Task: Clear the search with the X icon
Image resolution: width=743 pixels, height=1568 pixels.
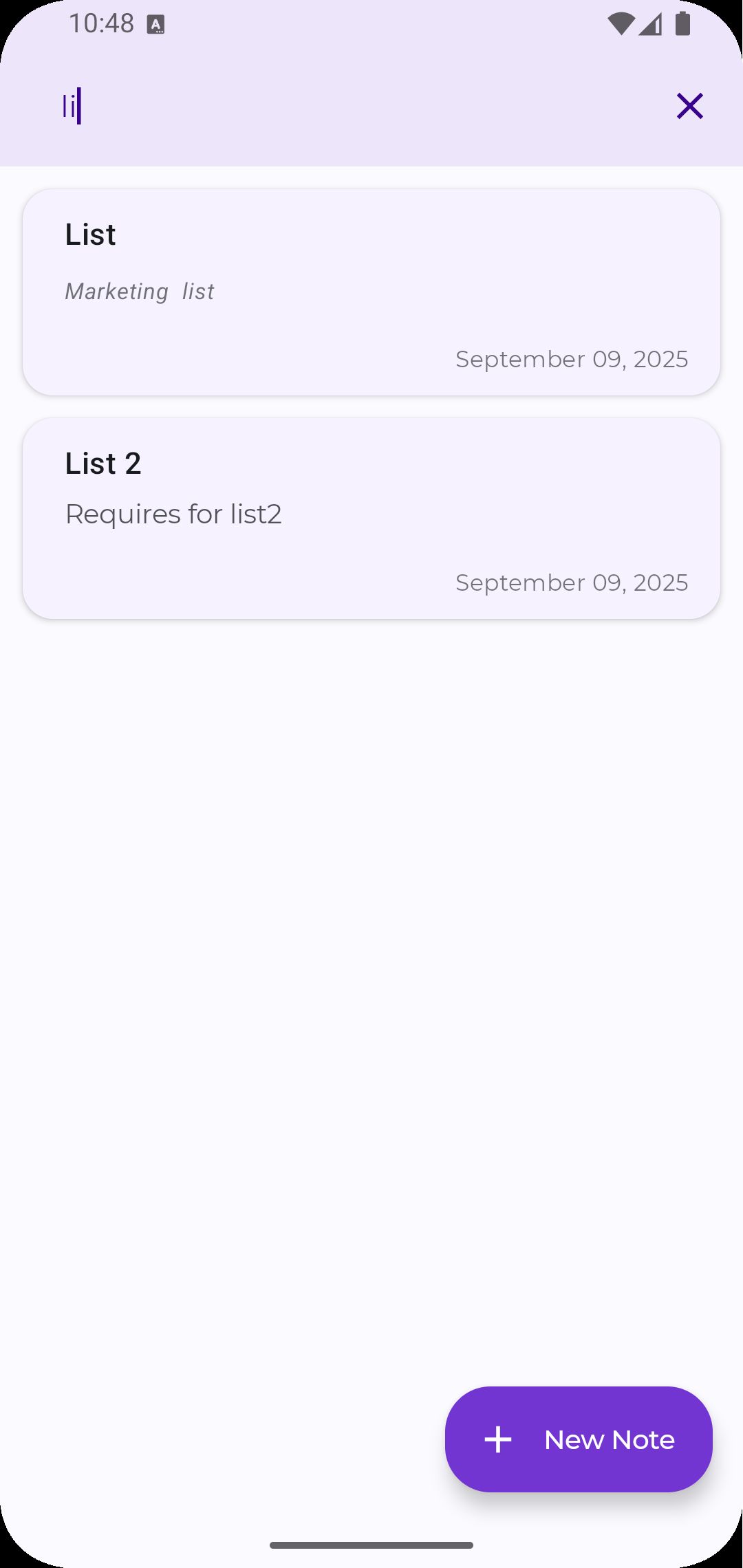Action: click(689, 106)
